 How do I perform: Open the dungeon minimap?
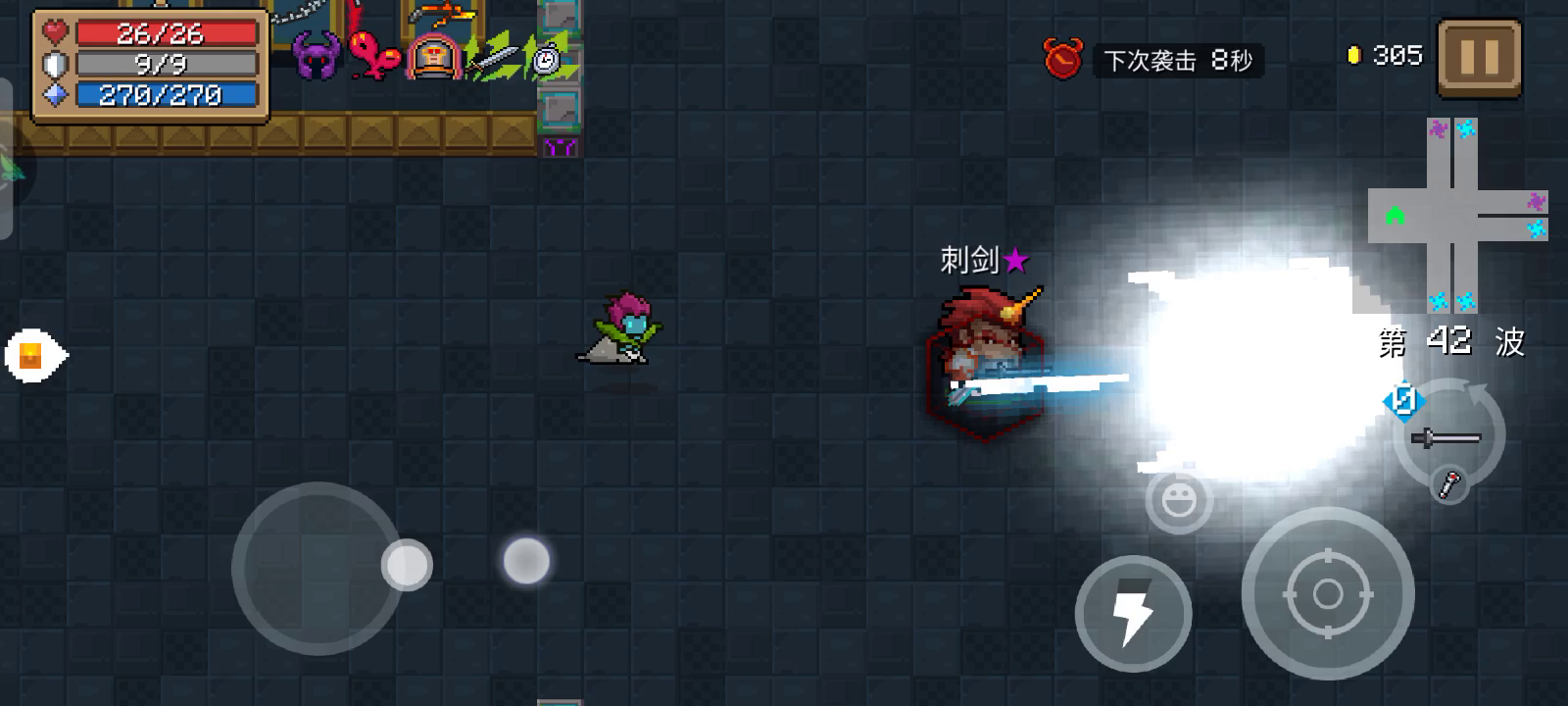[1457, 216]
